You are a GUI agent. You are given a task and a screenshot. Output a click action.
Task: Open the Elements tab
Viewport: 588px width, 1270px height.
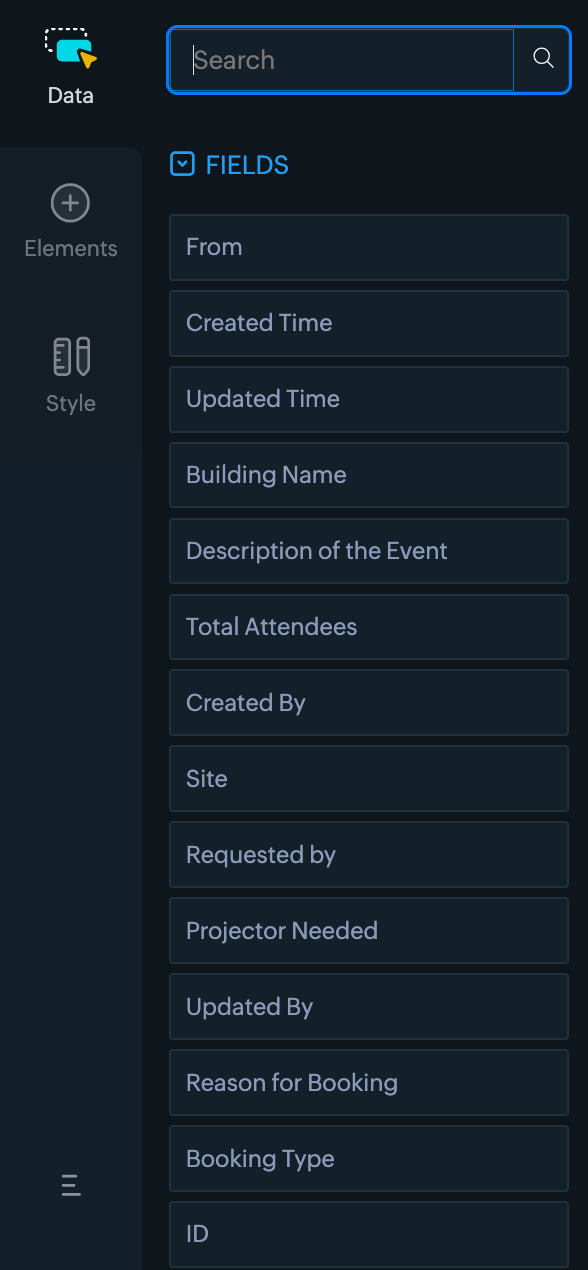point(70,222)
